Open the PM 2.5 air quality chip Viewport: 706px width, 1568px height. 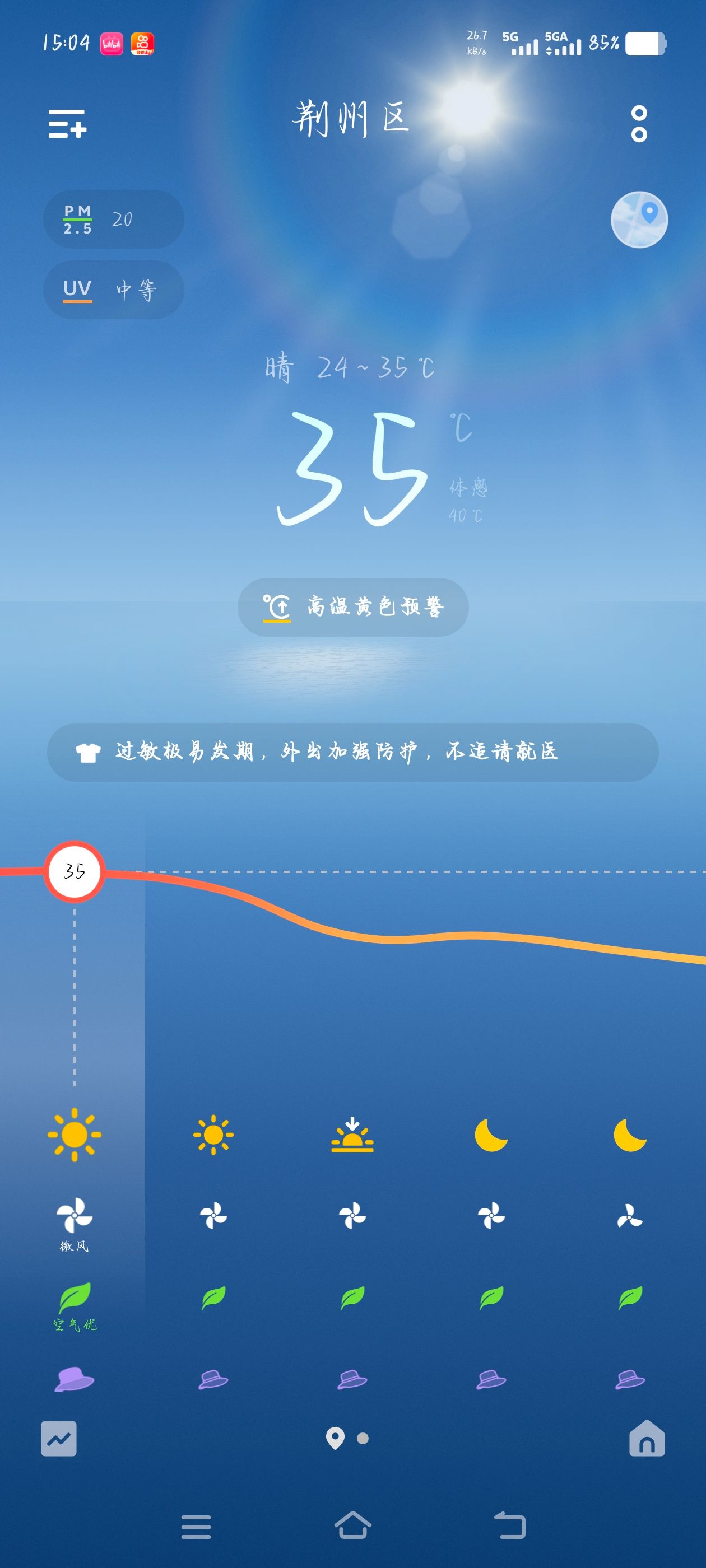[x=113, y=219]
